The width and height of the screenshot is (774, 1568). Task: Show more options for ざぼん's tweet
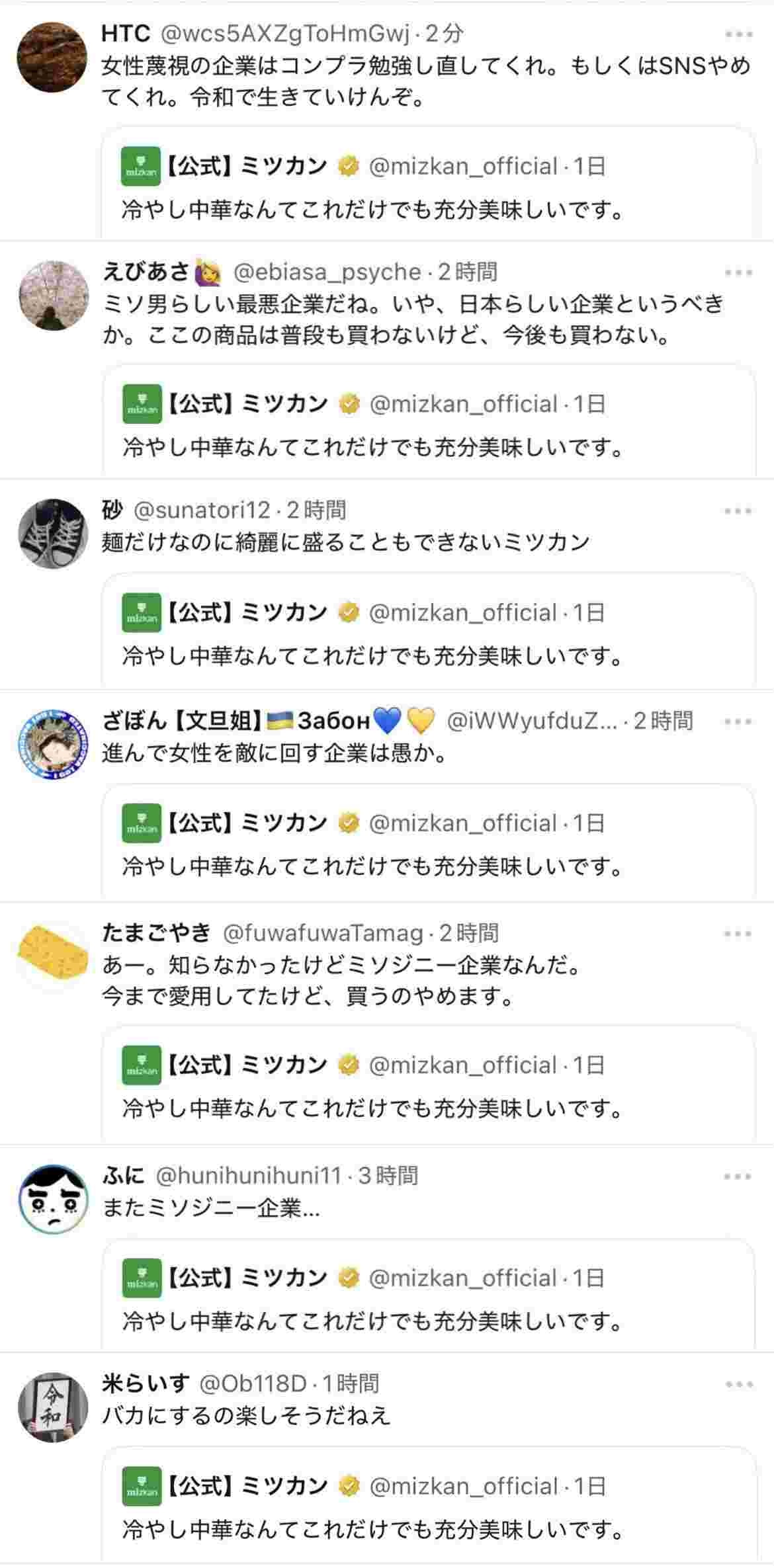738,722
